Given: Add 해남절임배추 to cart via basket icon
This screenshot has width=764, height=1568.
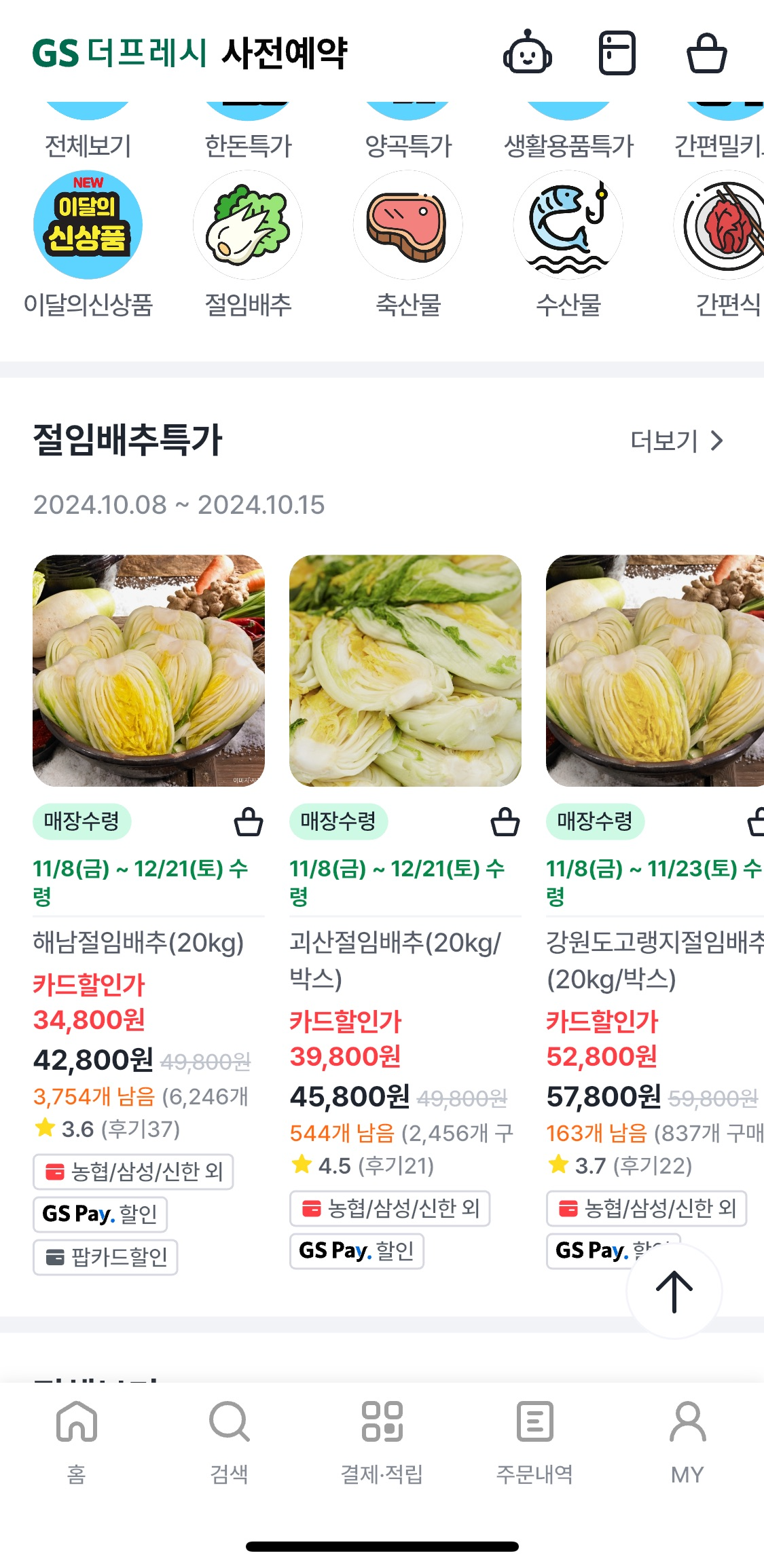Looking at the screenshot, I should point(247,822).
